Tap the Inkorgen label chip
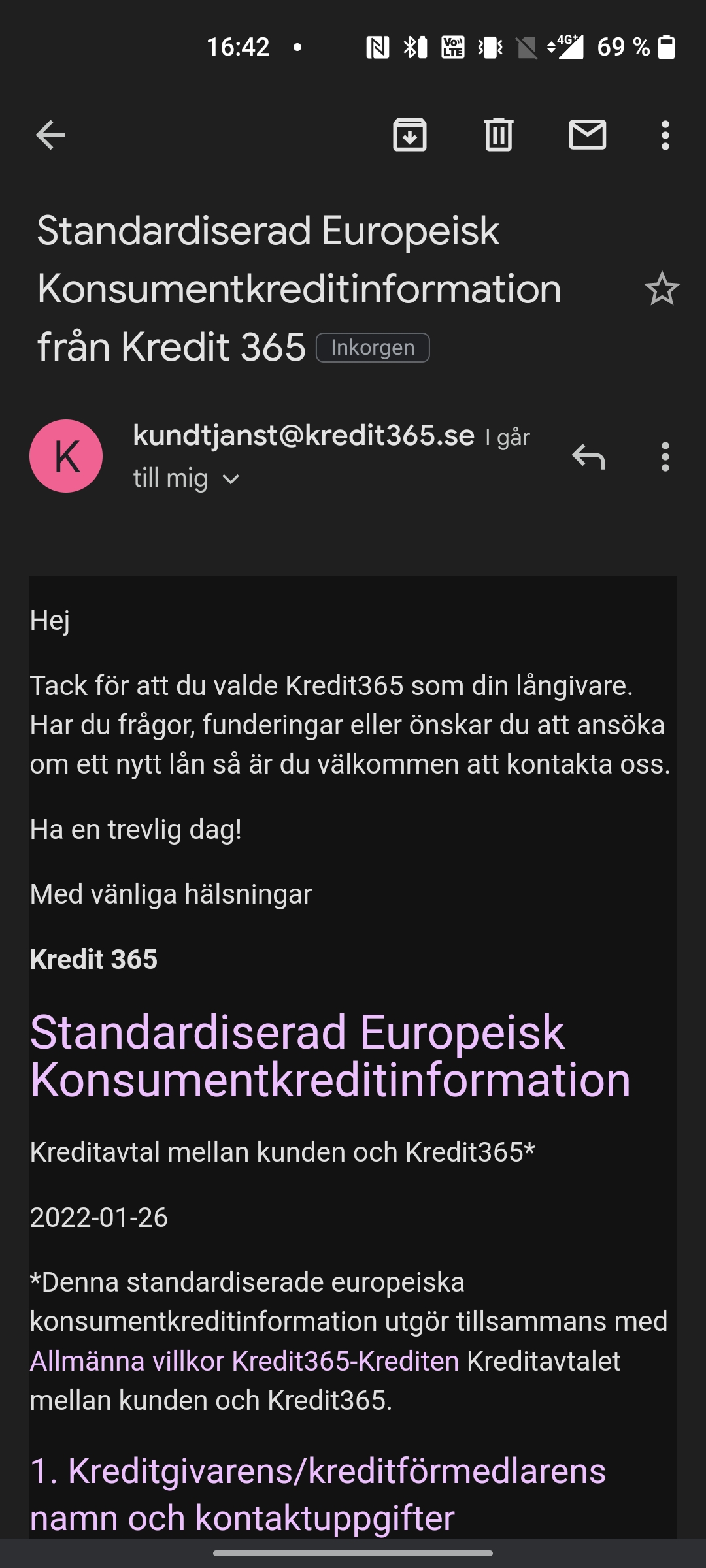Viewport: 706px width, 1568px height. pos(373,348)
